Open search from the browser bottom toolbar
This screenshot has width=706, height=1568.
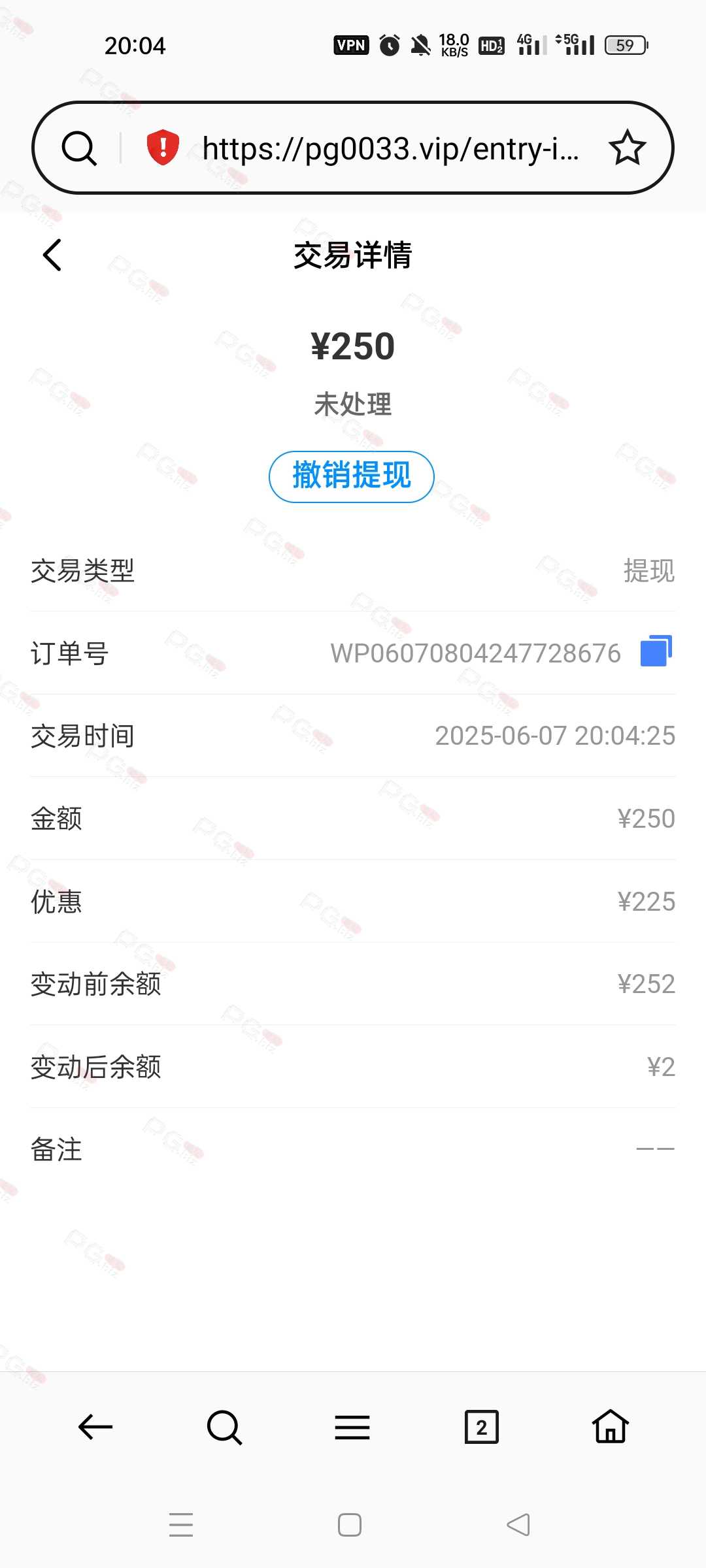click(x=224, y=1427)
